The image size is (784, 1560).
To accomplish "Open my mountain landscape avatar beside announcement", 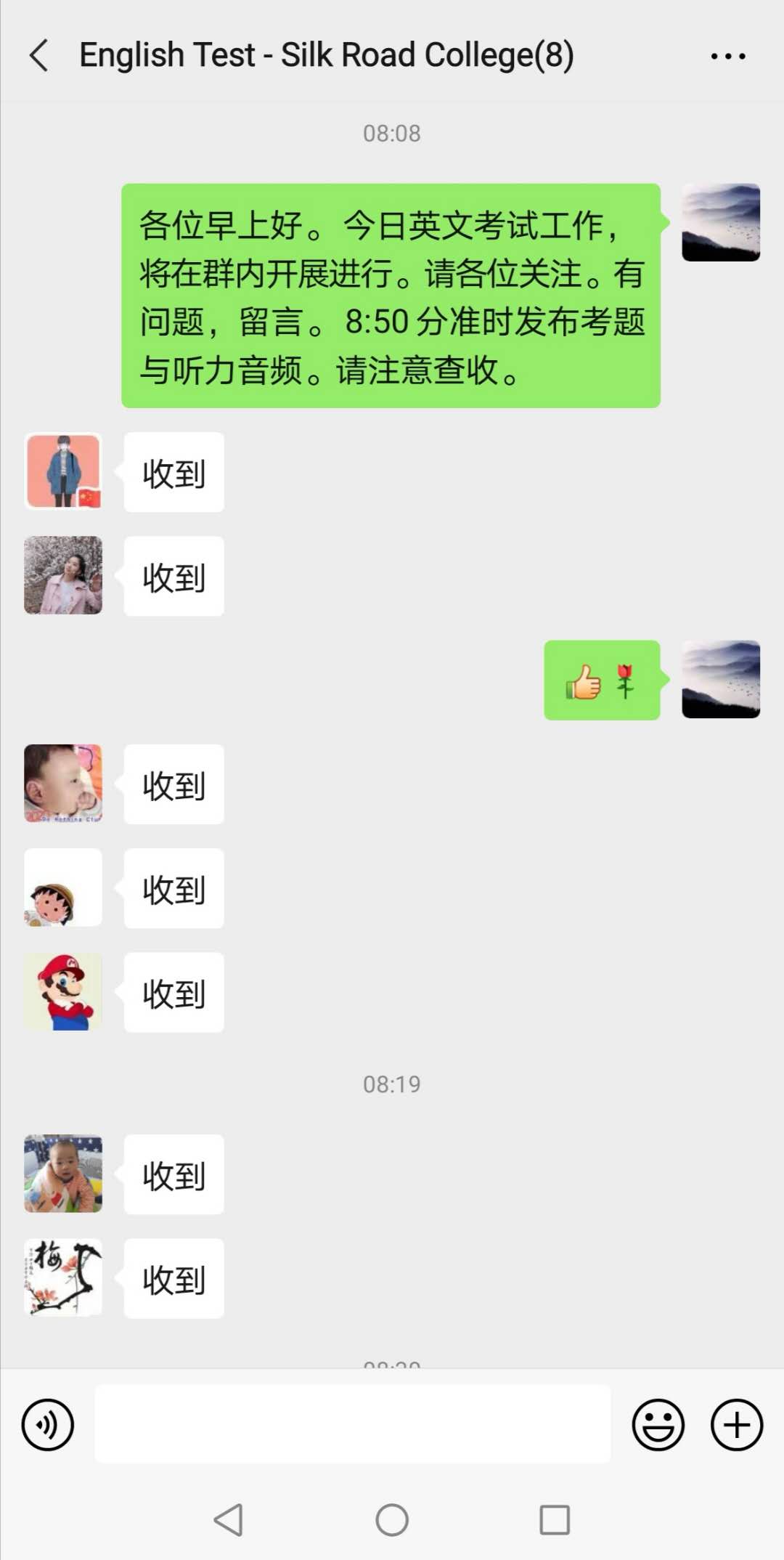I will (721, 222).
